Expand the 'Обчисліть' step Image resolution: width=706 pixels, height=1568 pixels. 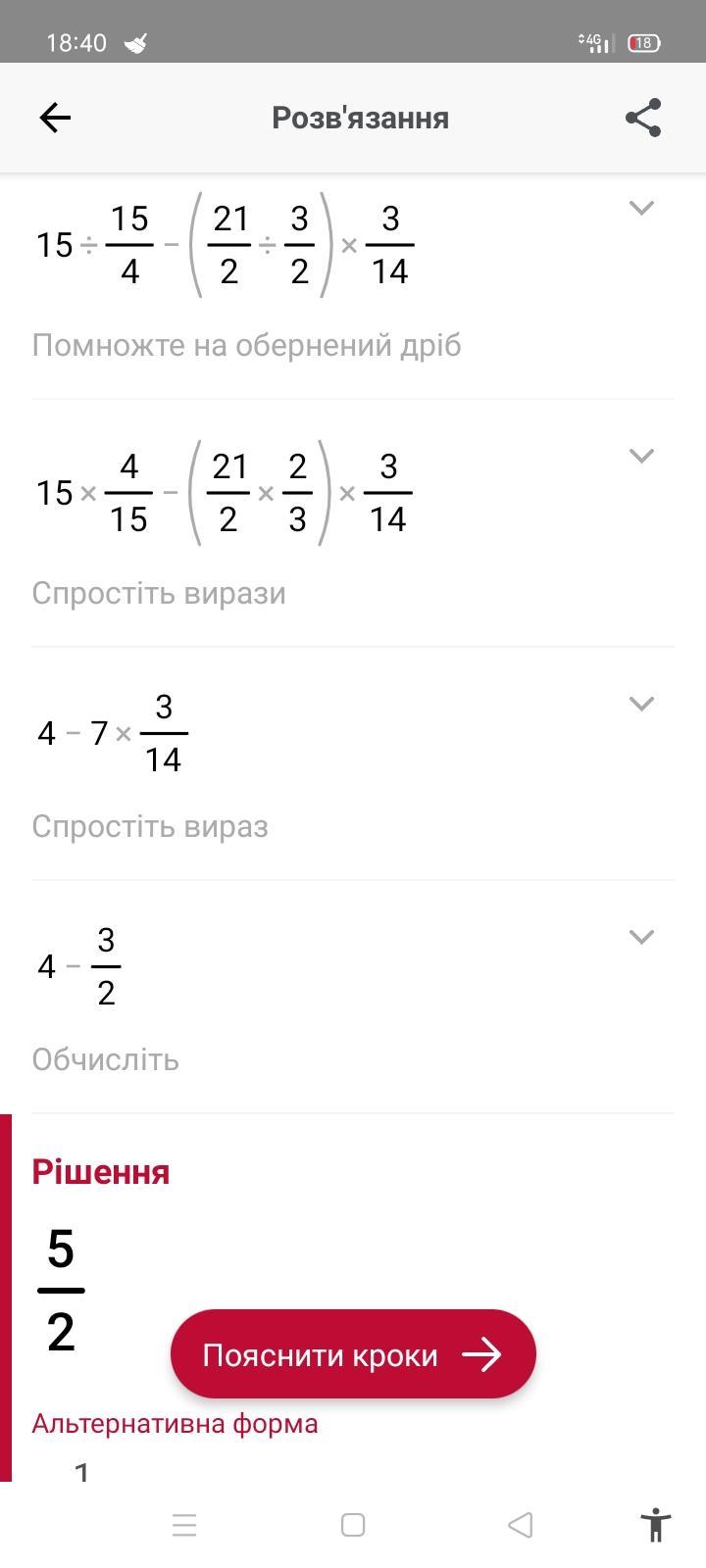click(641, 937)
